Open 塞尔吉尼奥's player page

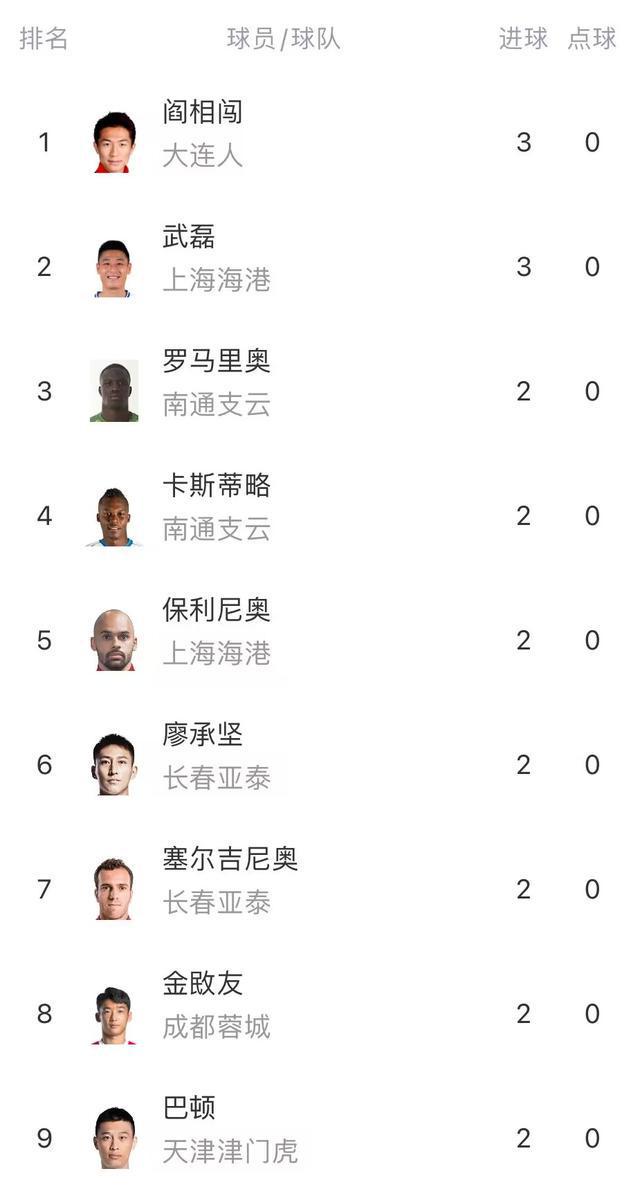[320, 889]
